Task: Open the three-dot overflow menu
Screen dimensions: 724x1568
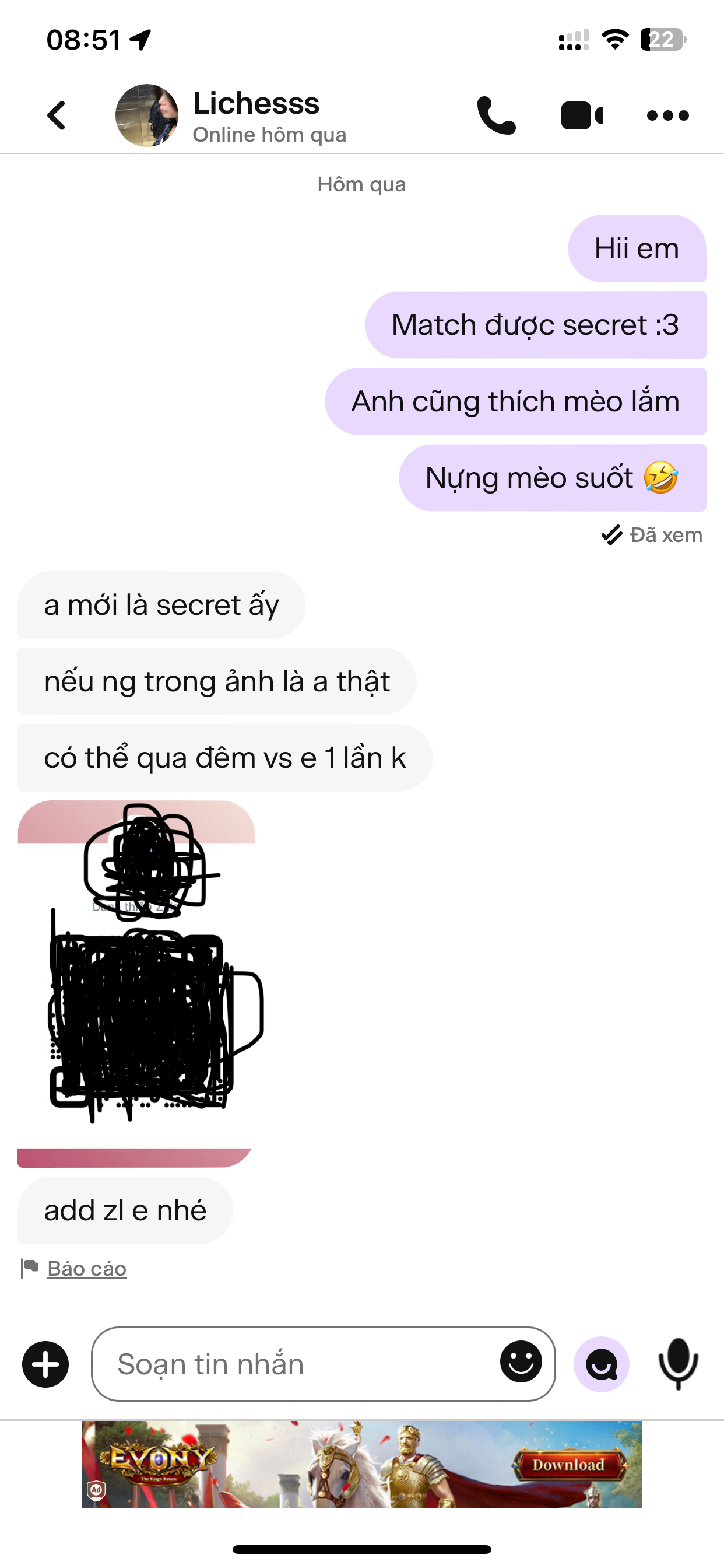Action: 667,116
